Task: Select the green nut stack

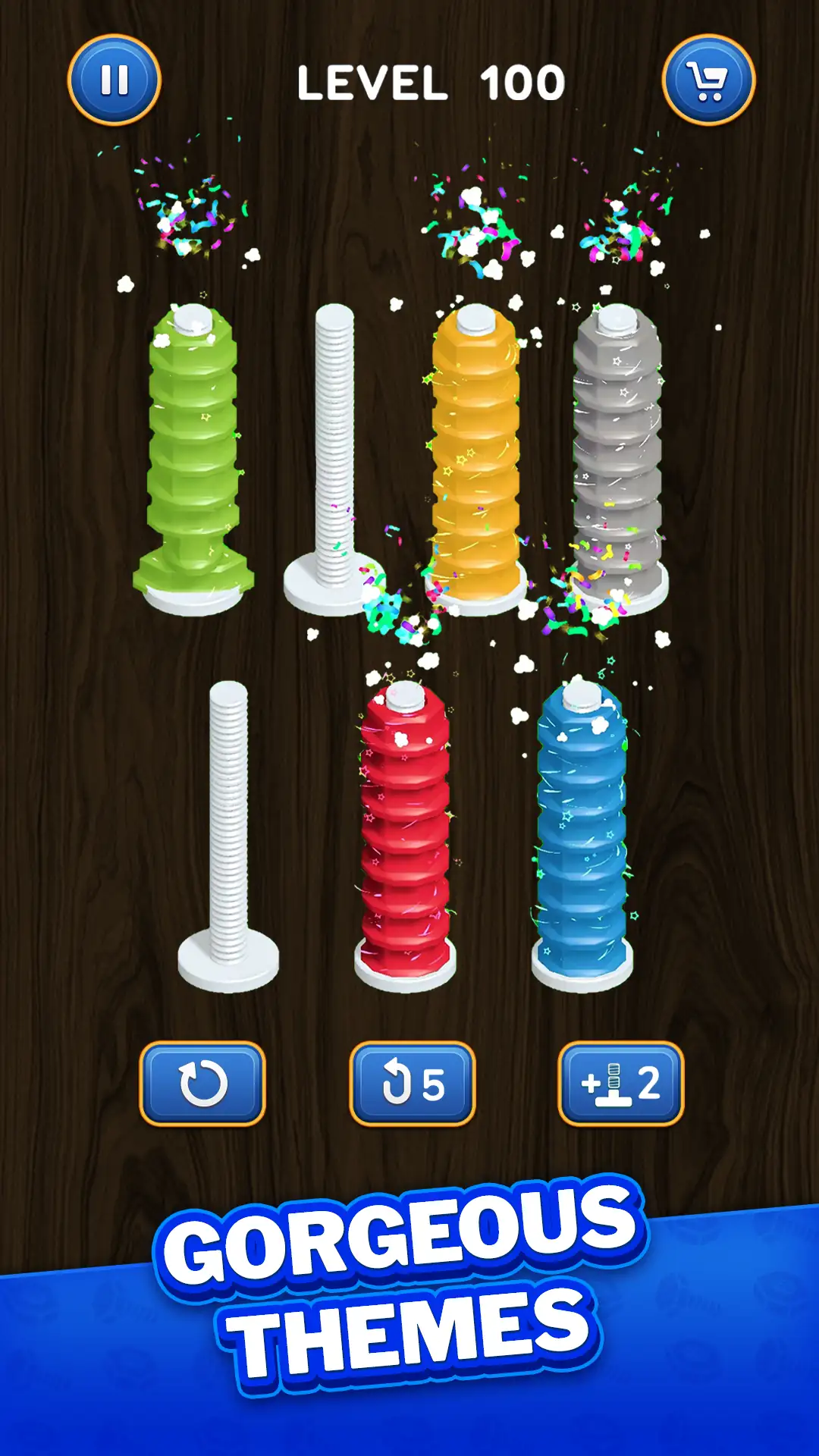Action: pyautogui.click(x=193, y=459)
